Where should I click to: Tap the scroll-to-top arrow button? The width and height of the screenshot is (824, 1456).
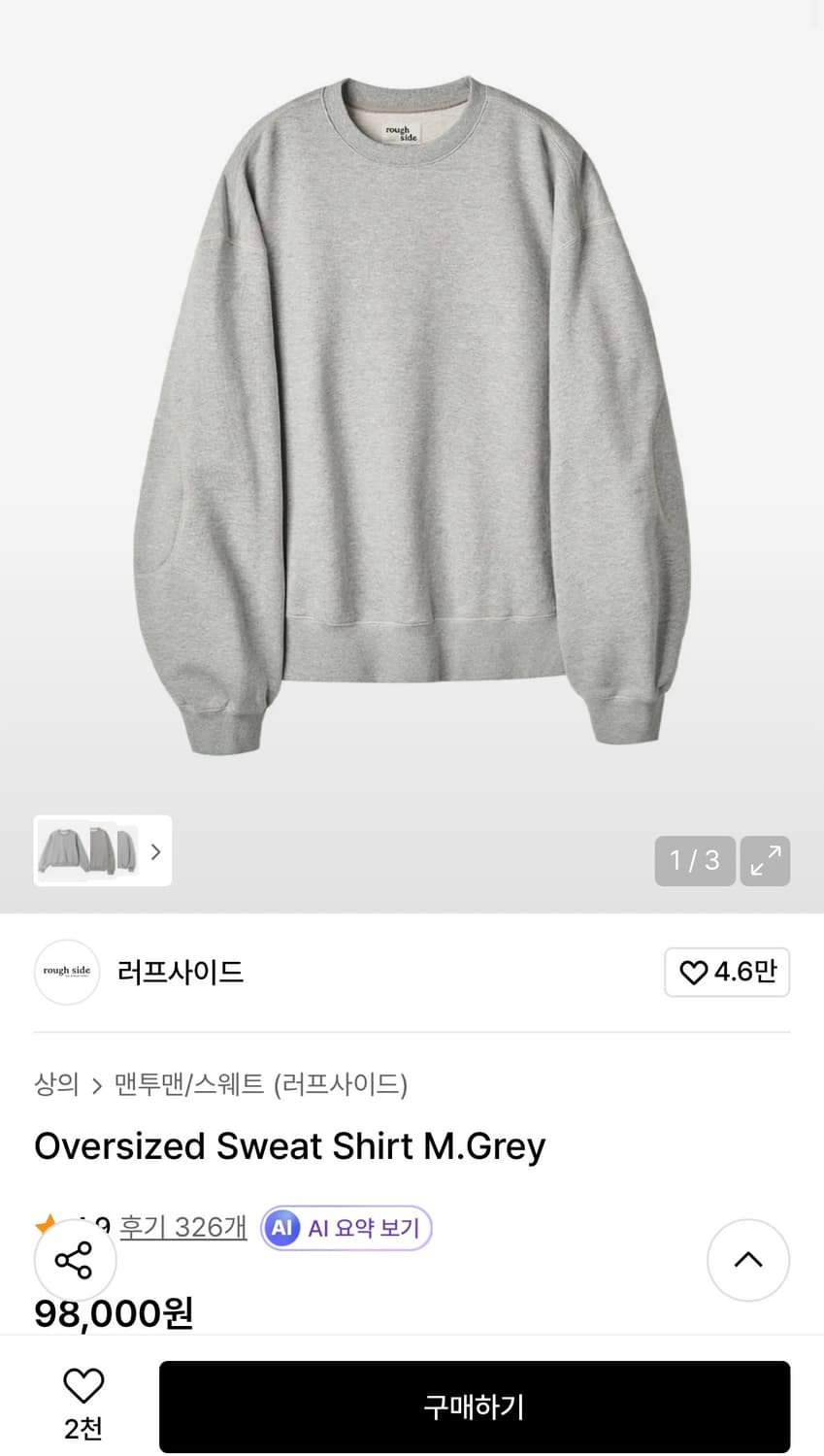tap(748, 1259)
